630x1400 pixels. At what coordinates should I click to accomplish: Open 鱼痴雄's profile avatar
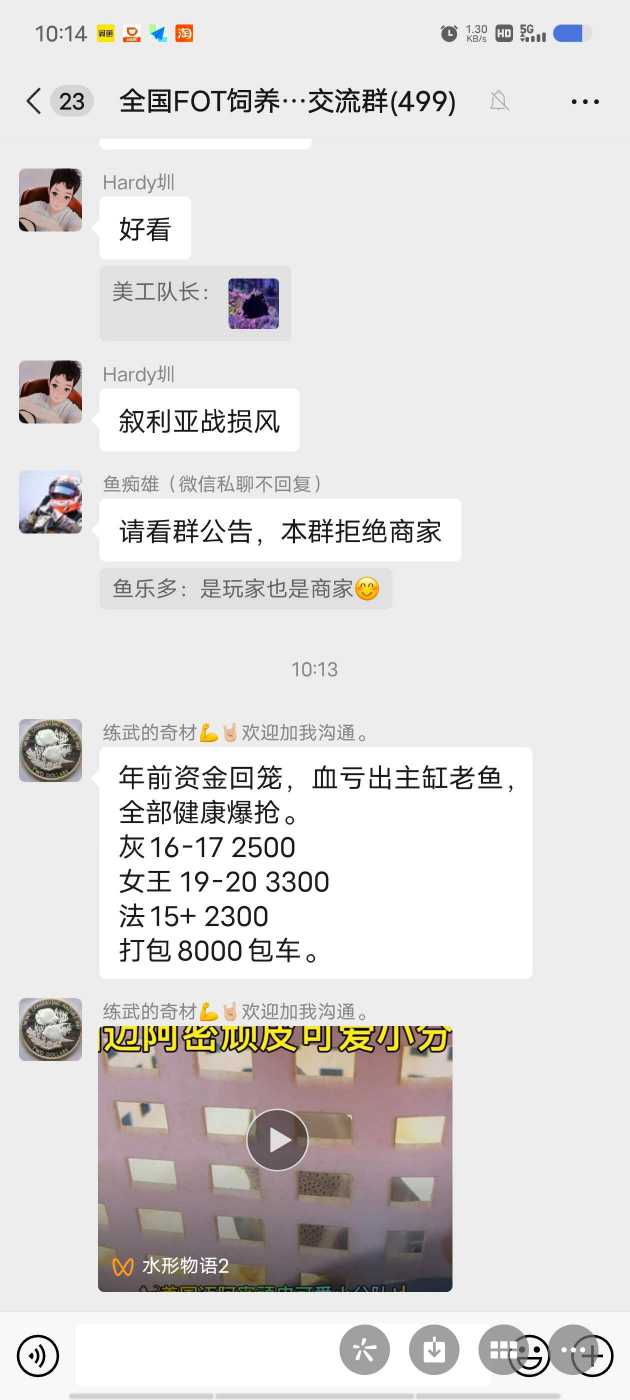[x=50, y=502]
